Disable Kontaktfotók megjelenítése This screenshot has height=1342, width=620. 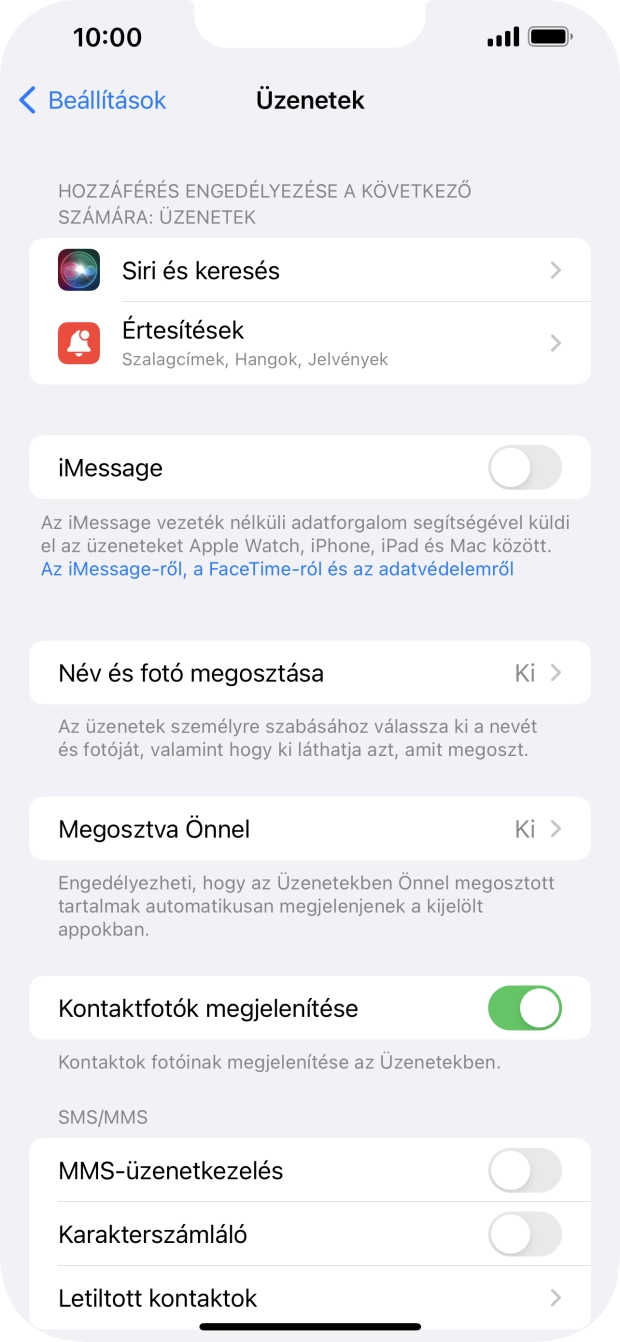[x=524, y=1008]
